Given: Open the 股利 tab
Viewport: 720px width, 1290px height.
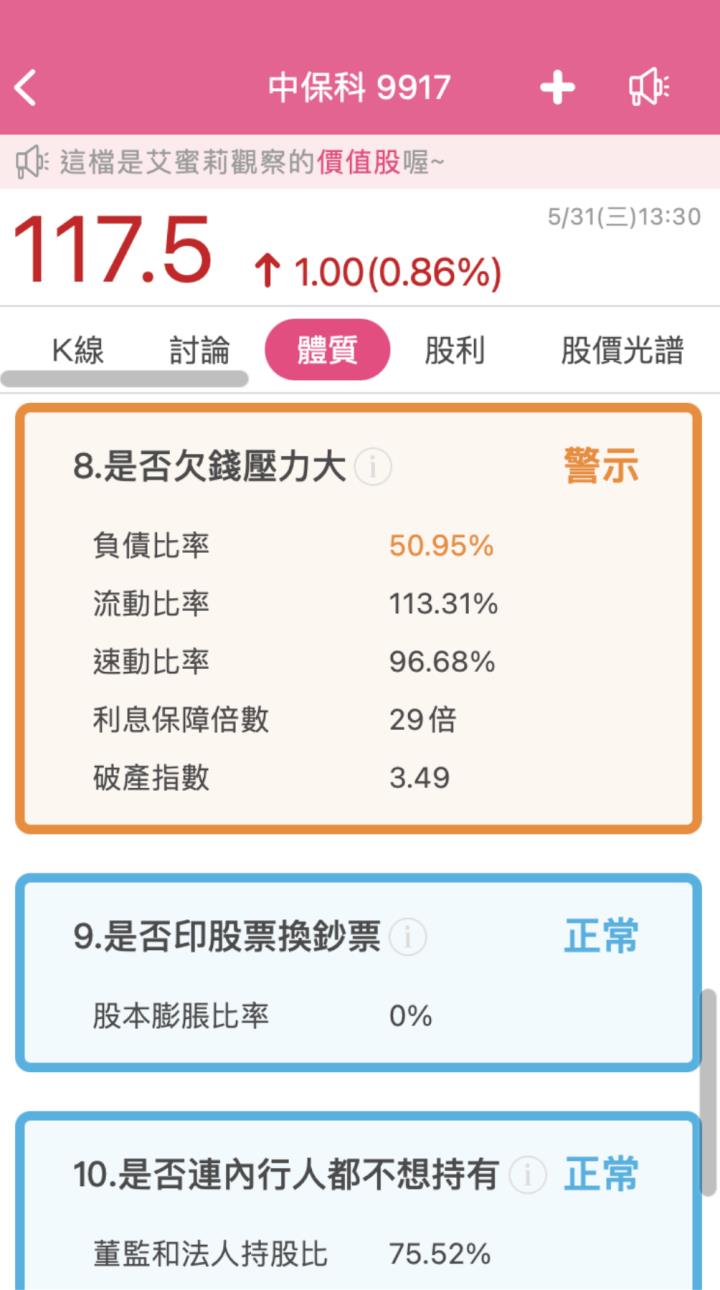Looking at the screenshot, I should pos(455,350).
